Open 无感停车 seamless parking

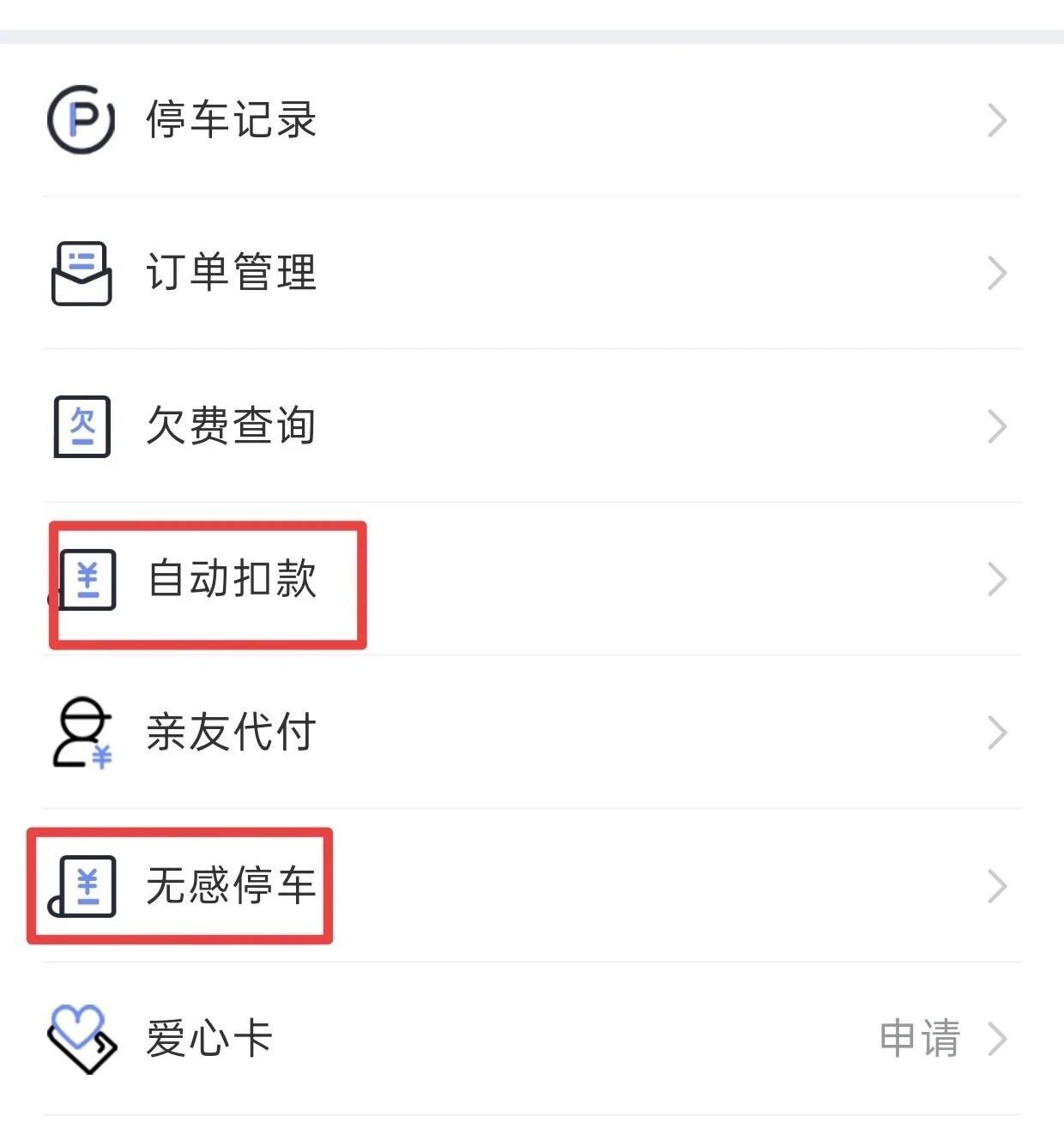[x=232, y=885]
